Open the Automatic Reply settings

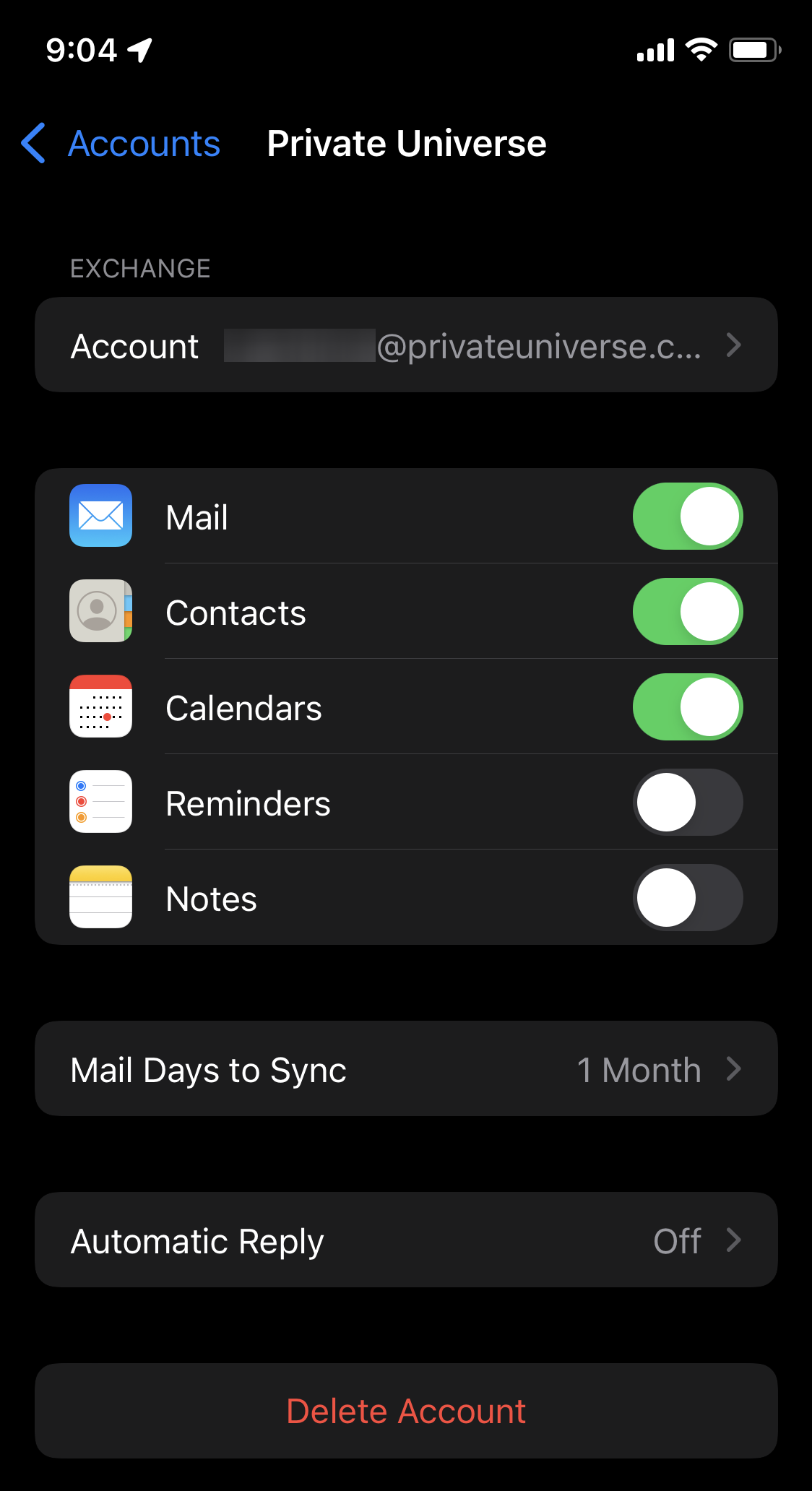pos(406,1240)
